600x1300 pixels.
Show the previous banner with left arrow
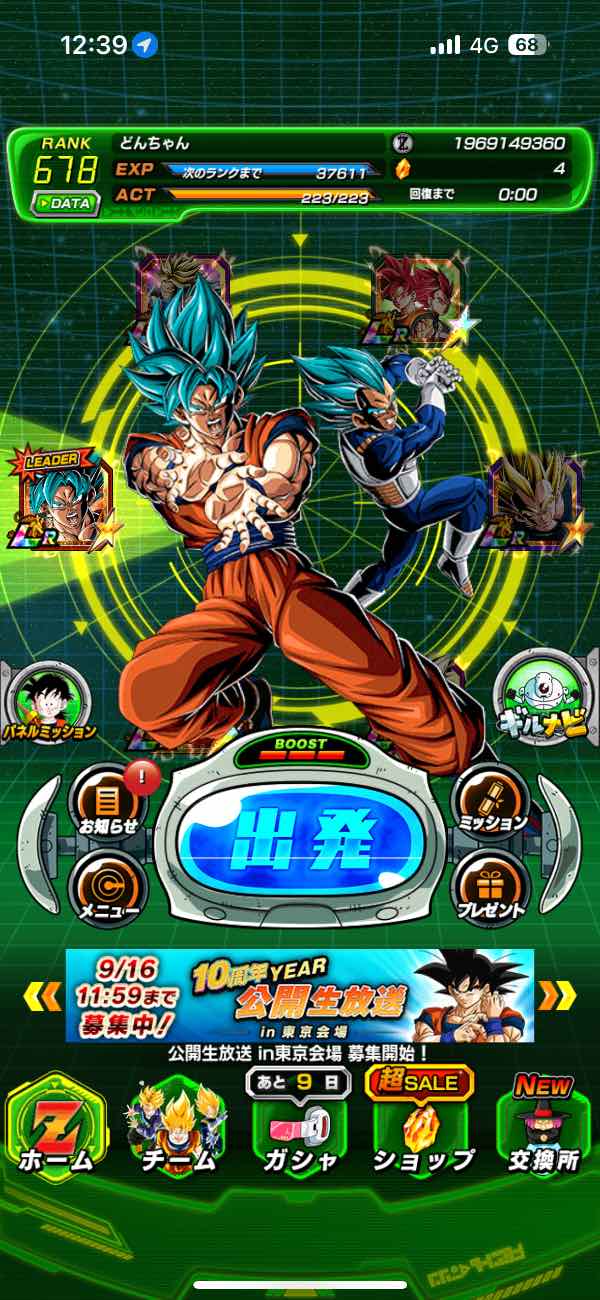[42, 996]
